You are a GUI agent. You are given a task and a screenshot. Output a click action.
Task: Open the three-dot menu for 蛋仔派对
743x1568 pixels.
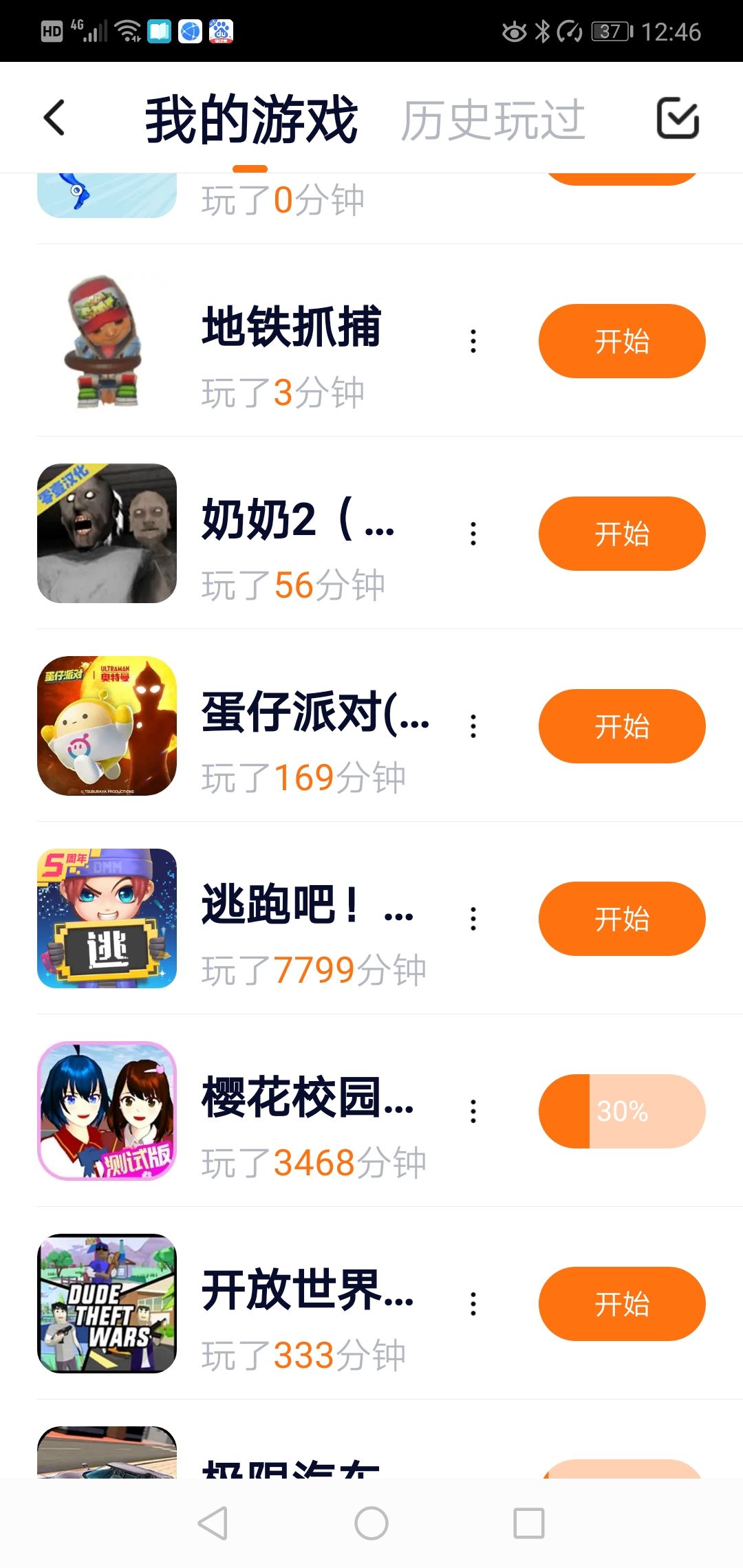tap(473, 726)
